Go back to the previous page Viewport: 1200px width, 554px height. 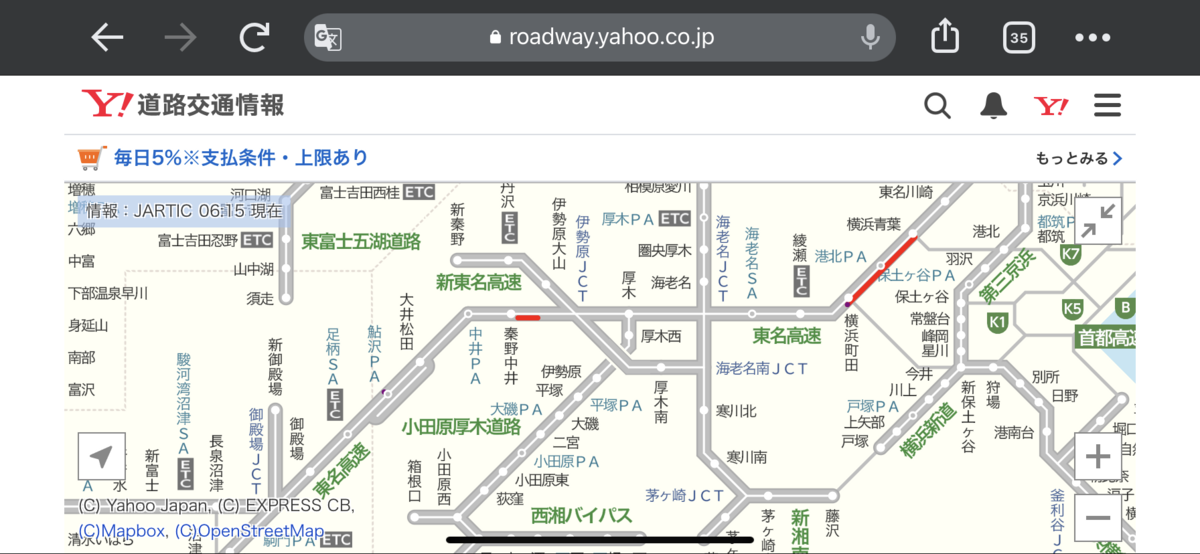click(x=107, y=38)
